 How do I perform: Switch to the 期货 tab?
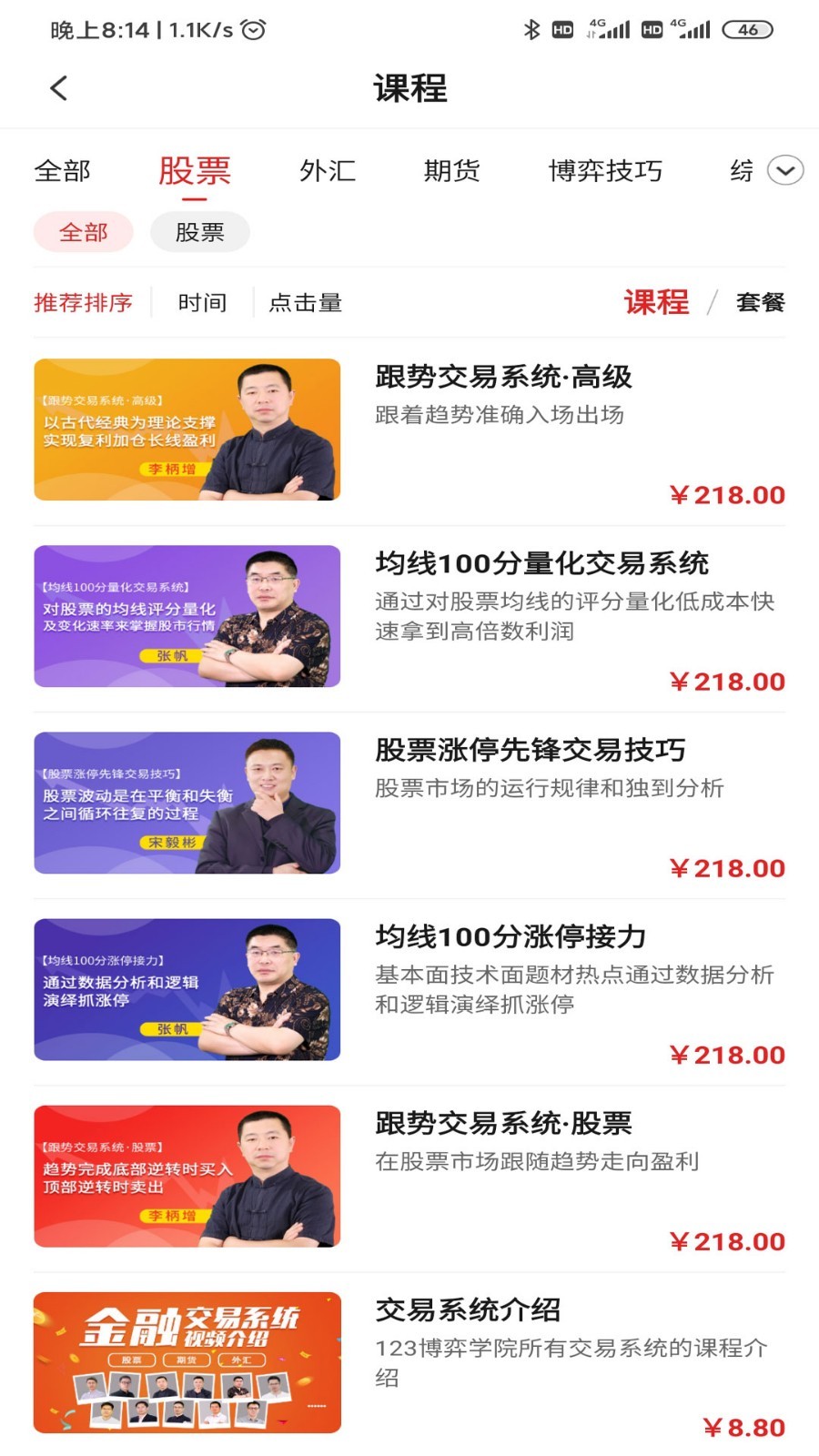tap(451, 170)
